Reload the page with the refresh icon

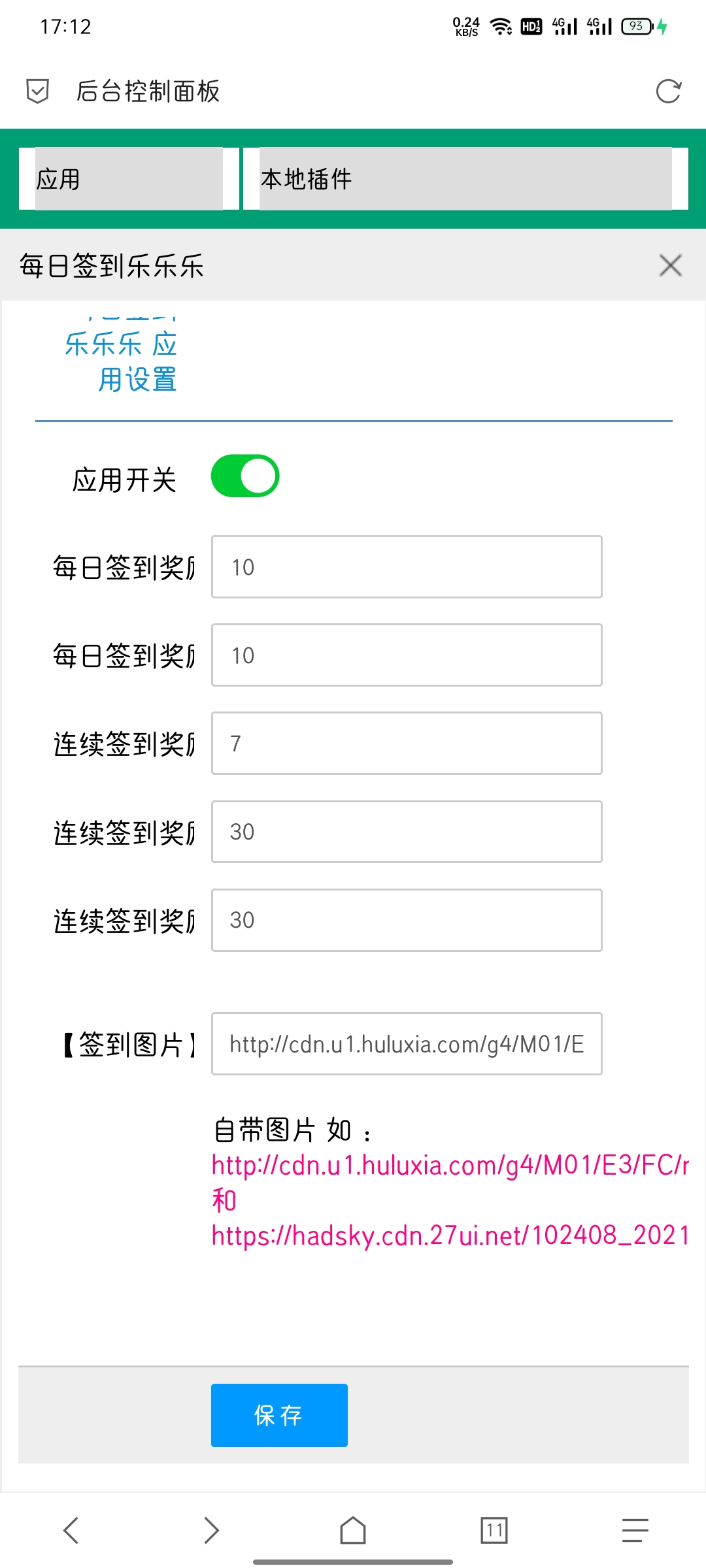(668, 91)
